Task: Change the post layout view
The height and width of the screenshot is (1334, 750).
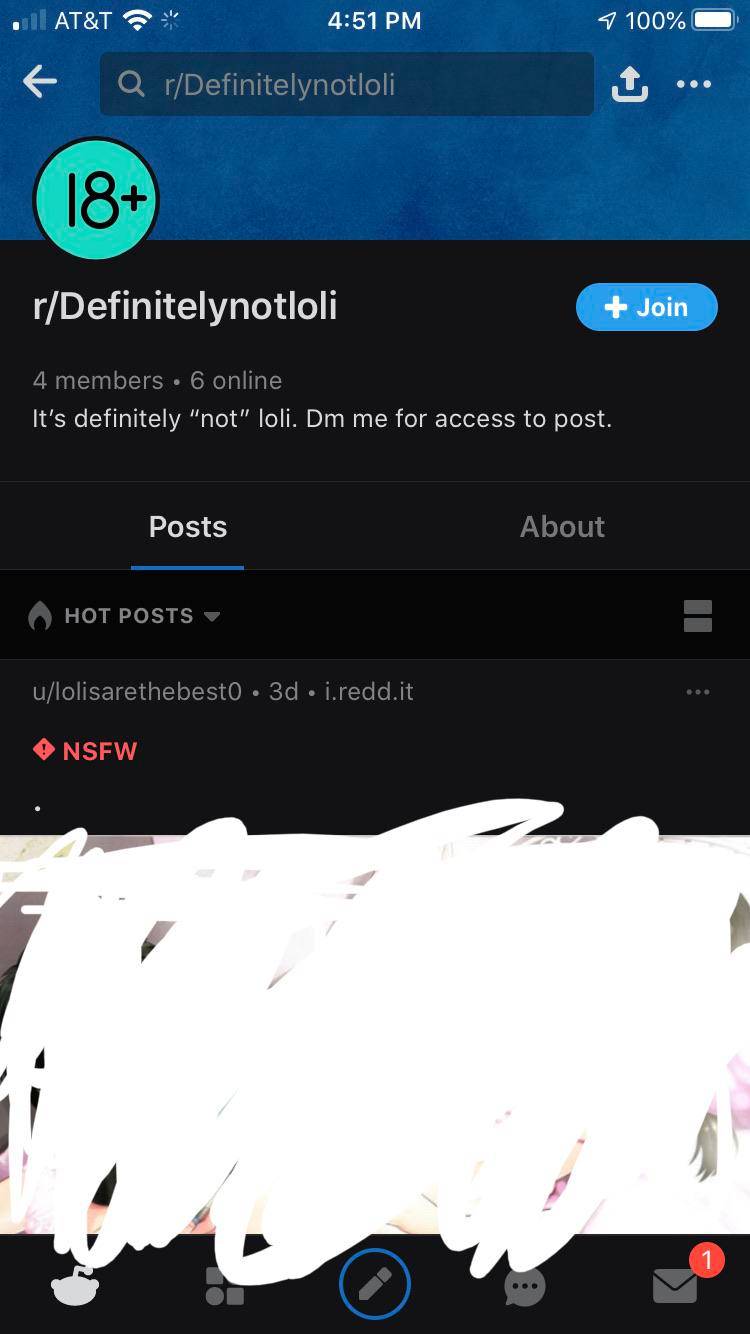Action: pyautogui.click(x=697, y=616)
